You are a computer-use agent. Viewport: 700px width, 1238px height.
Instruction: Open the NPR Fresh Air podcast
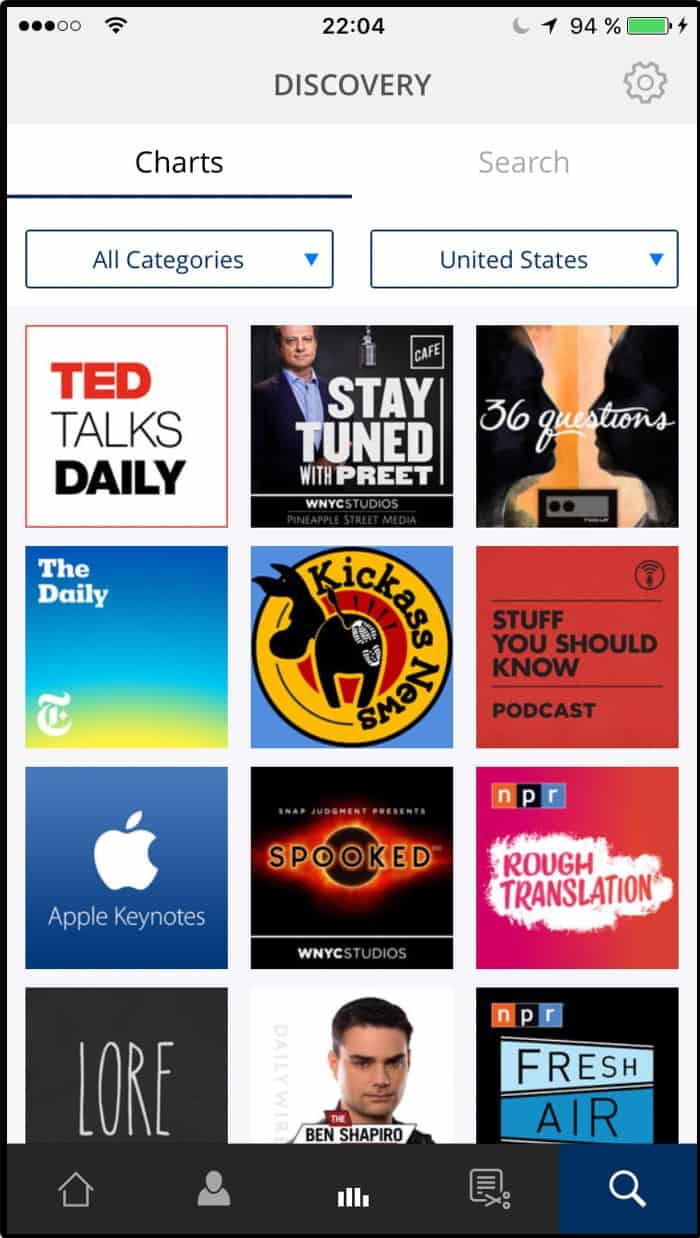[577, 1066]
